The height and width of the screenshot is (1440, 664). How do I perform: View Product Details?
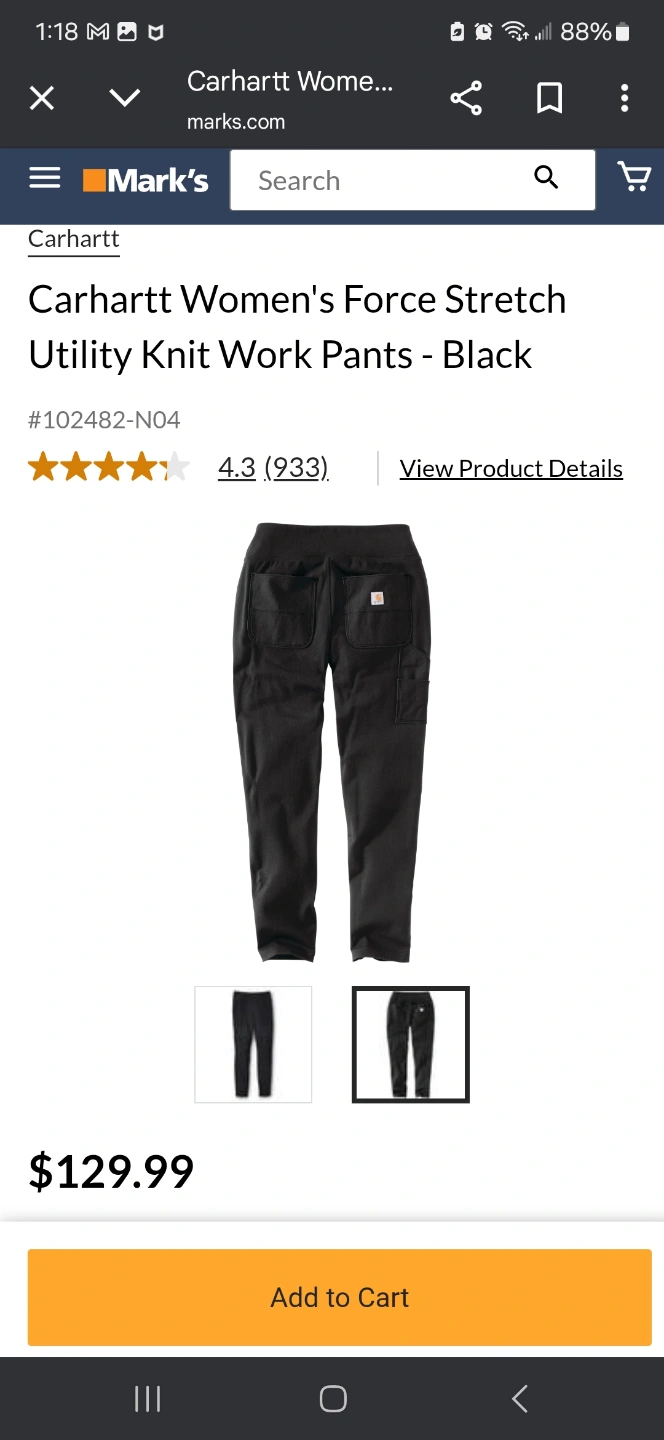point(511,468)
